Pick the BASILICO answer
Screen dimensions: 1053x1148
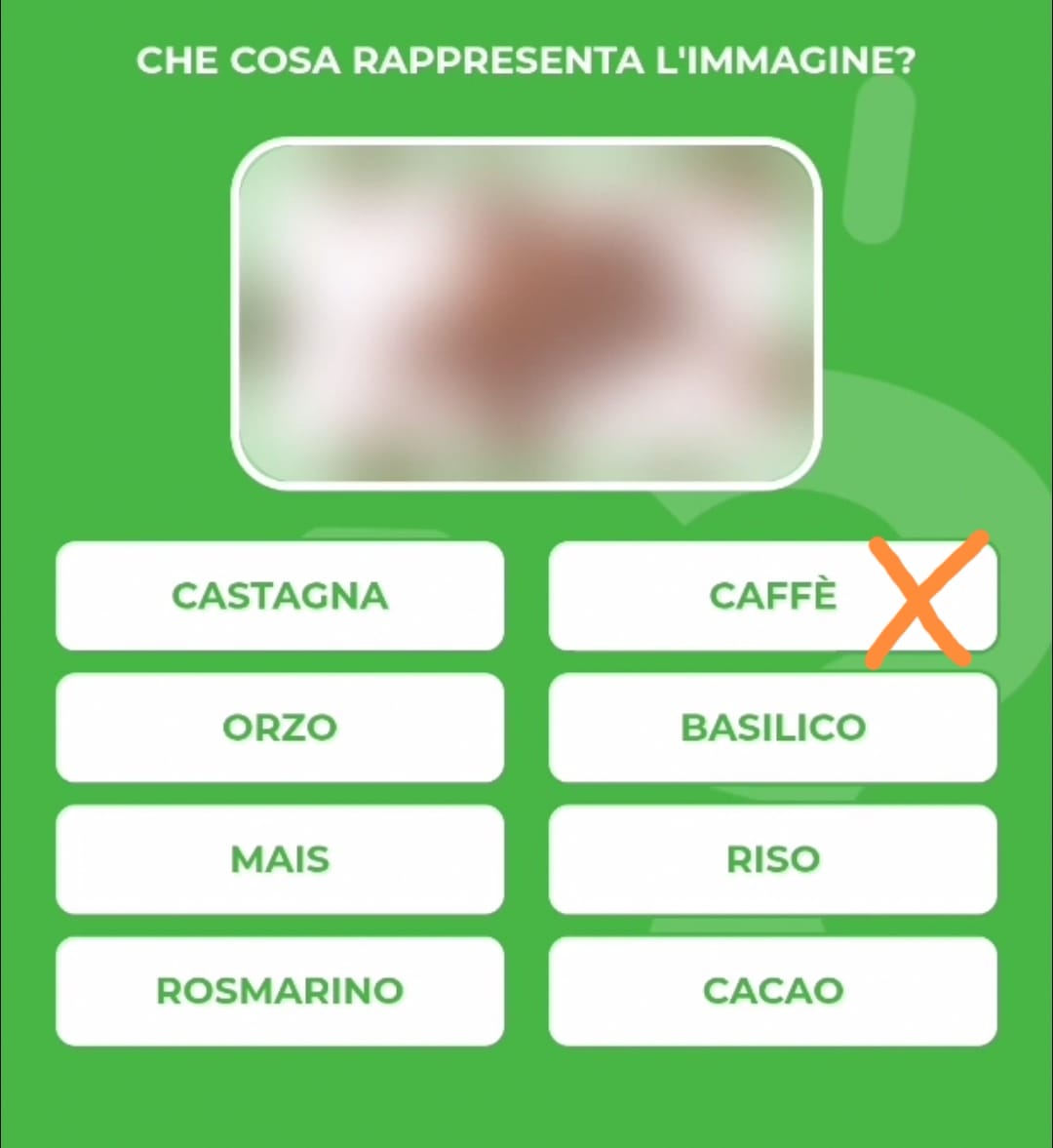tap(772, 728)
